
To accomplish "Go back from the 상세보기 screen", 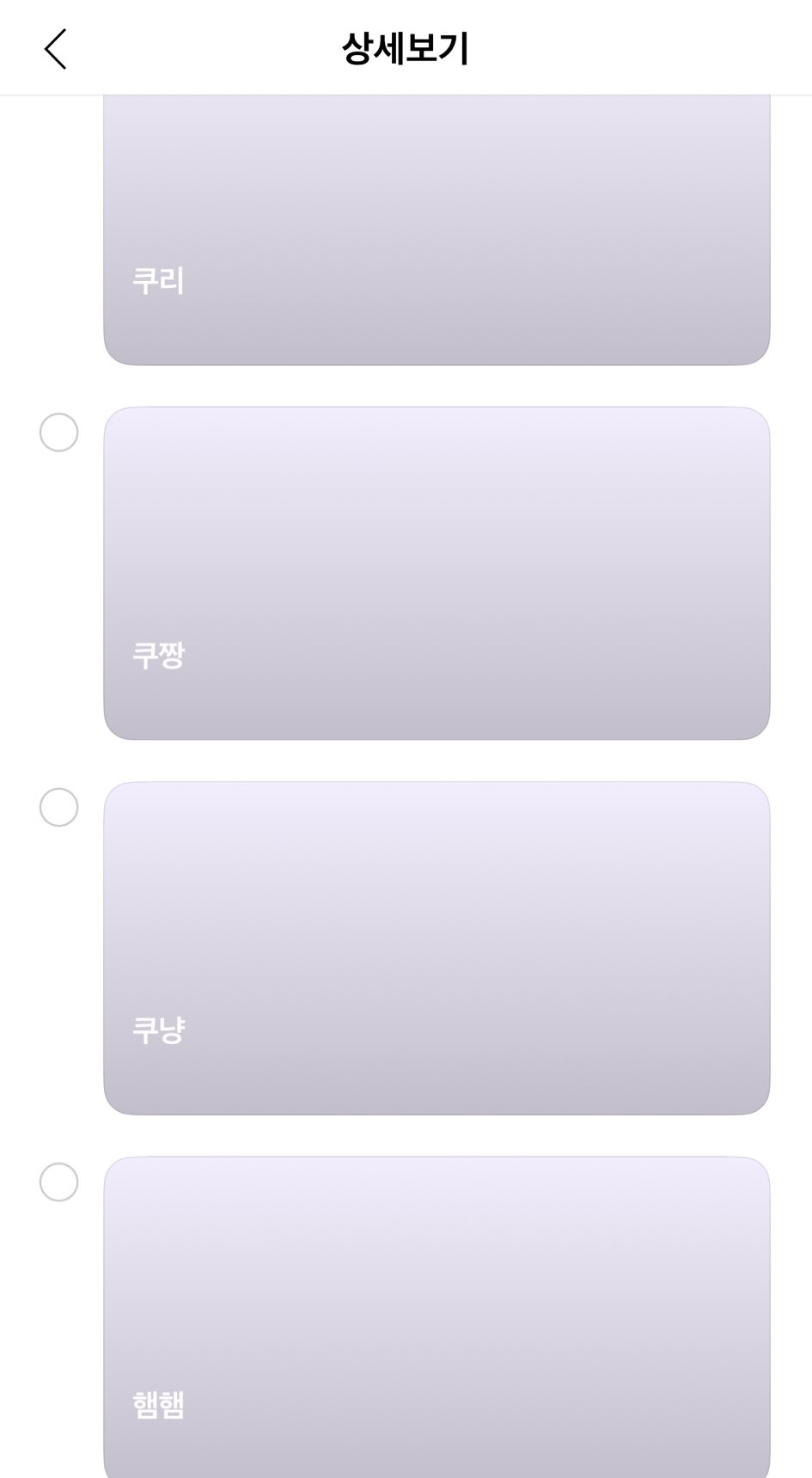I will (x=56, y=49).
